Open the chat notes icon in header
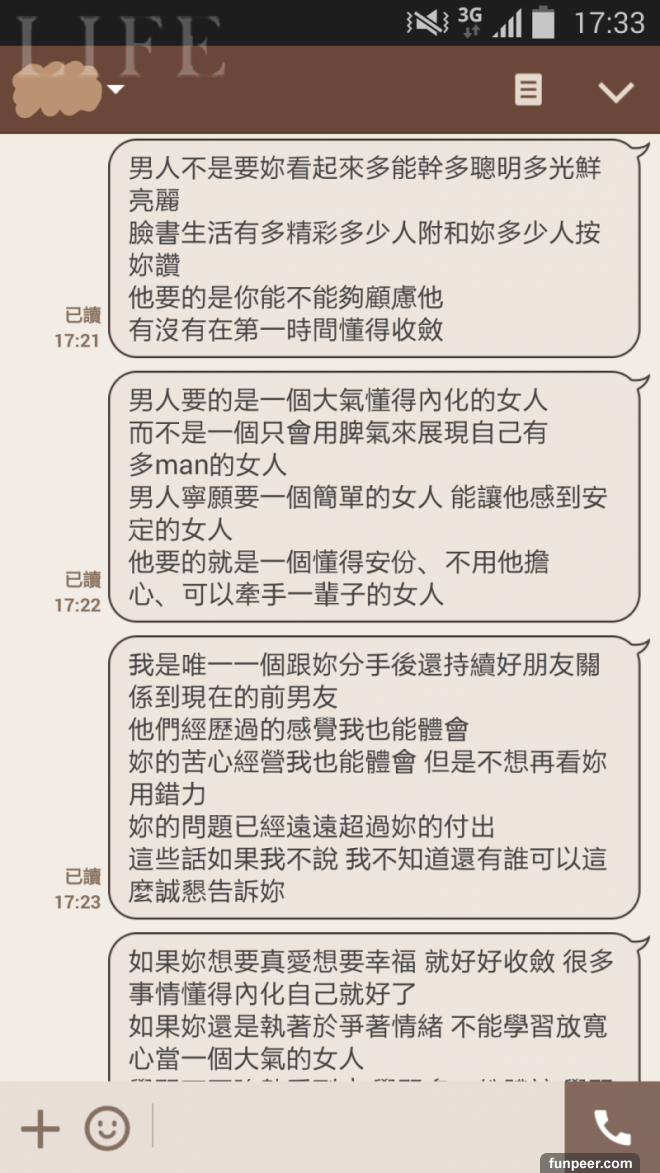 point(528,90)
